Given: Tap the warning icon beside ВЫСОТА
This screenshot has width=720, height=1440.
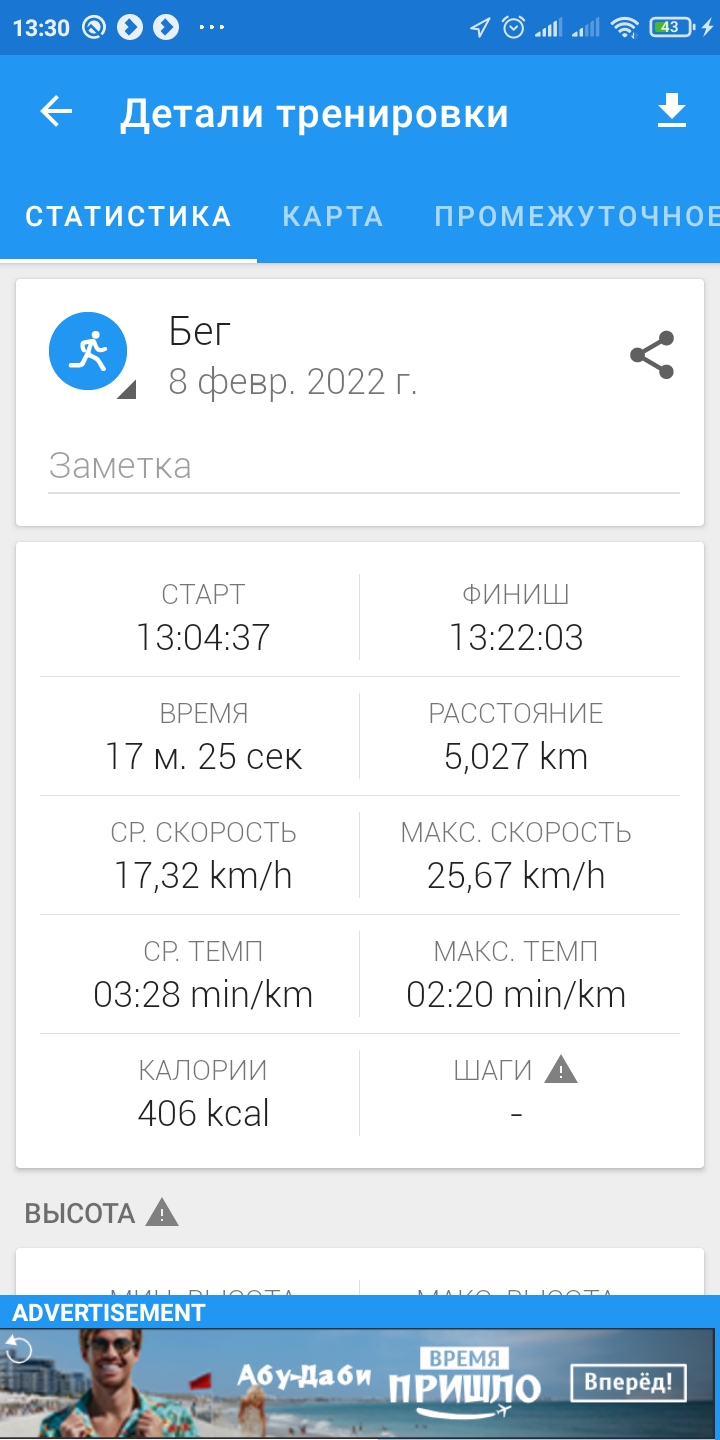Looking at the screenshot, I should click(160, 1212).
